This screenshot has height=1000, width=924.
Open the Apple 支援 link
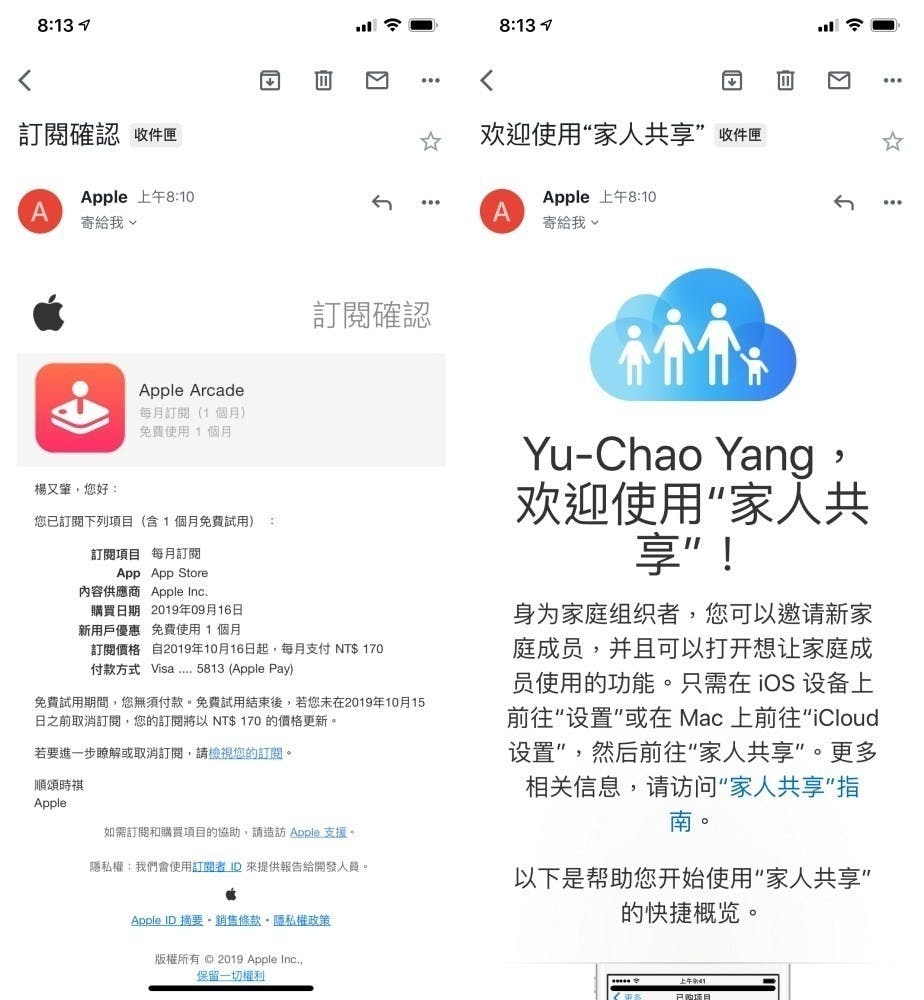tap(318, 832)
